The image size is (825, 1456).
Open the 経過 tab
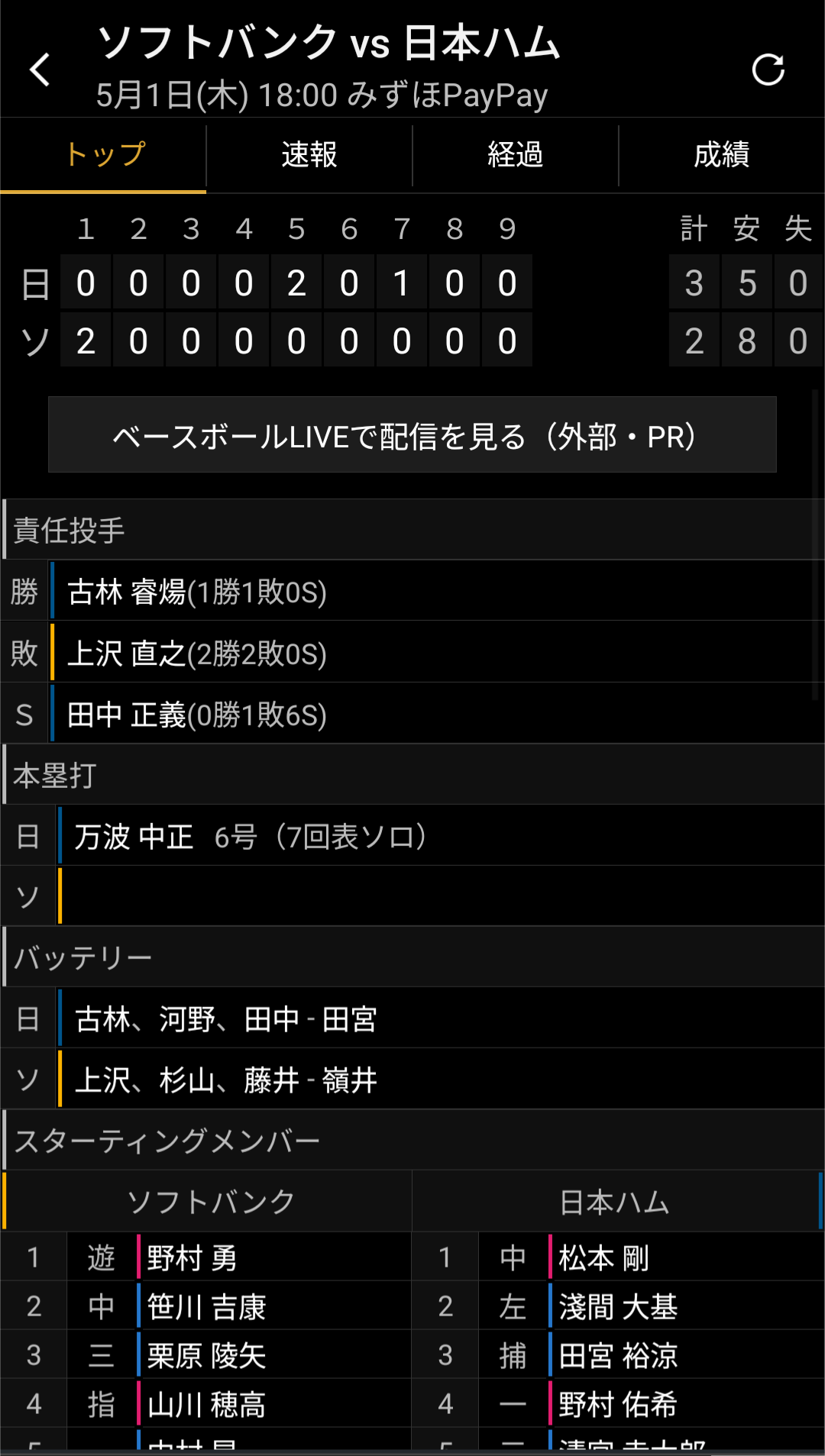pyautogui.click(x=516, y=155)
